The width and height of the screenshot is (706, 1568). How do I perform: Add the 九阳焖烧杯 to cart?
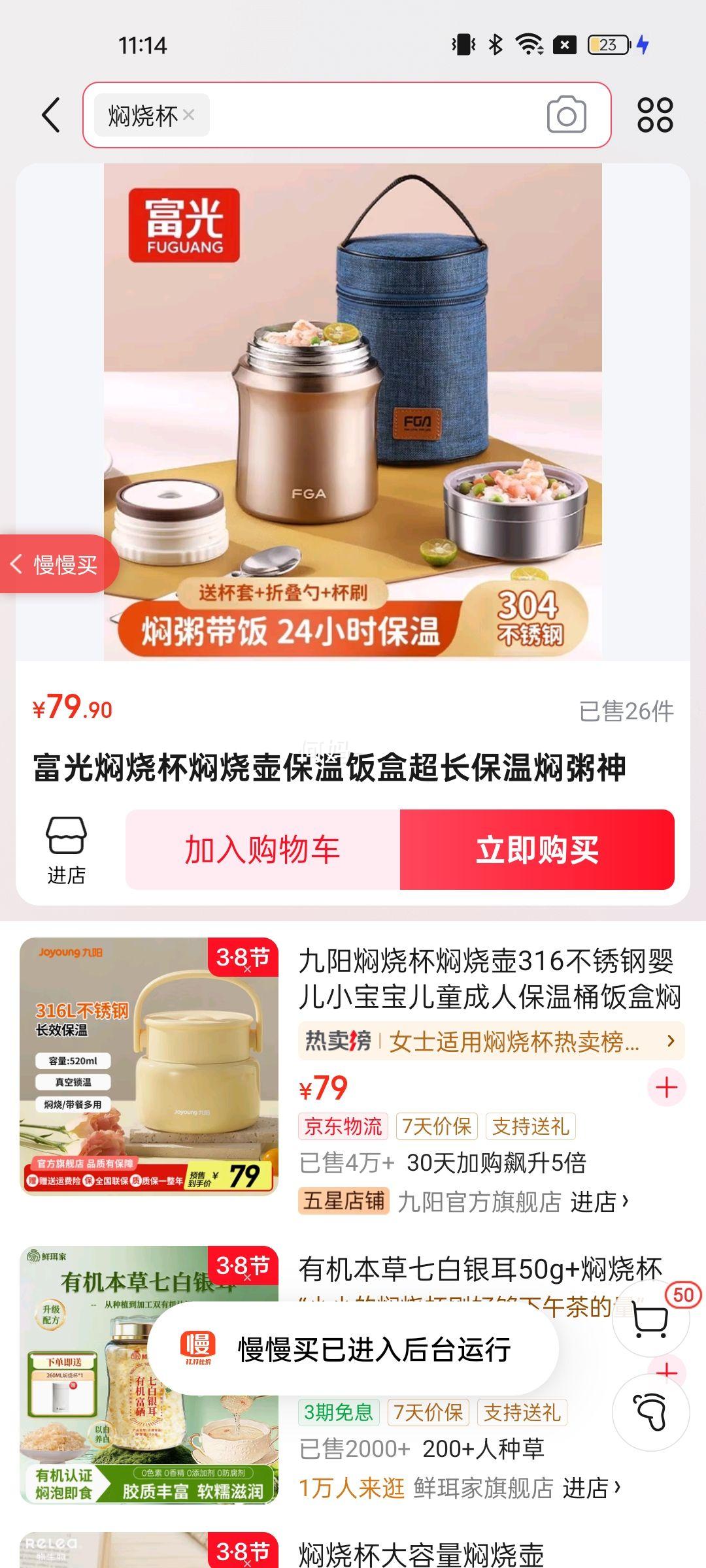click(x=666, y=1088)
